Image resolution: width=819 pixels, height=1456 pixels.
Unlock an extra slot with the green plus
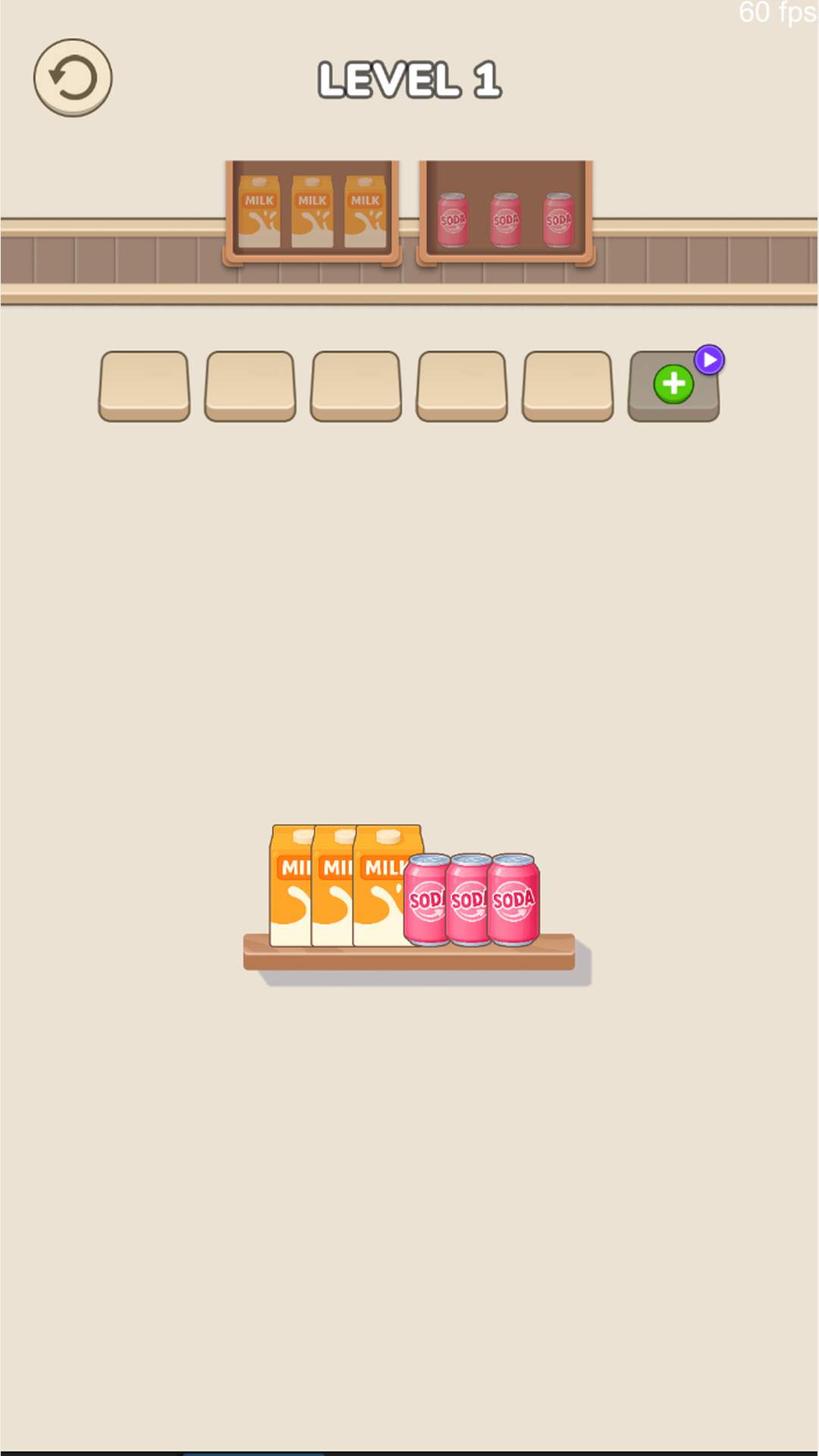point(673,384)
